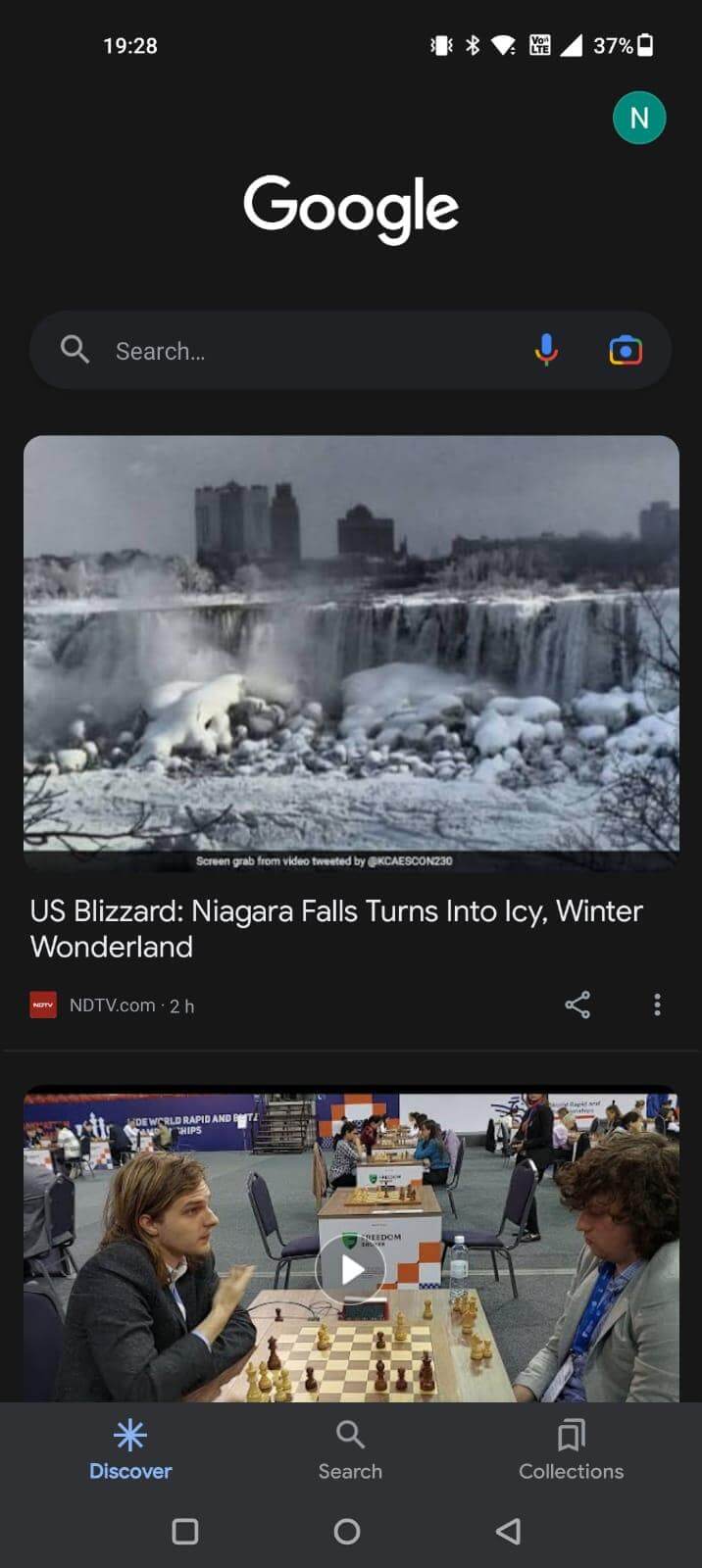Open overflow menu for the NDTV article

pyautogui.click(x=657, y=1004)
